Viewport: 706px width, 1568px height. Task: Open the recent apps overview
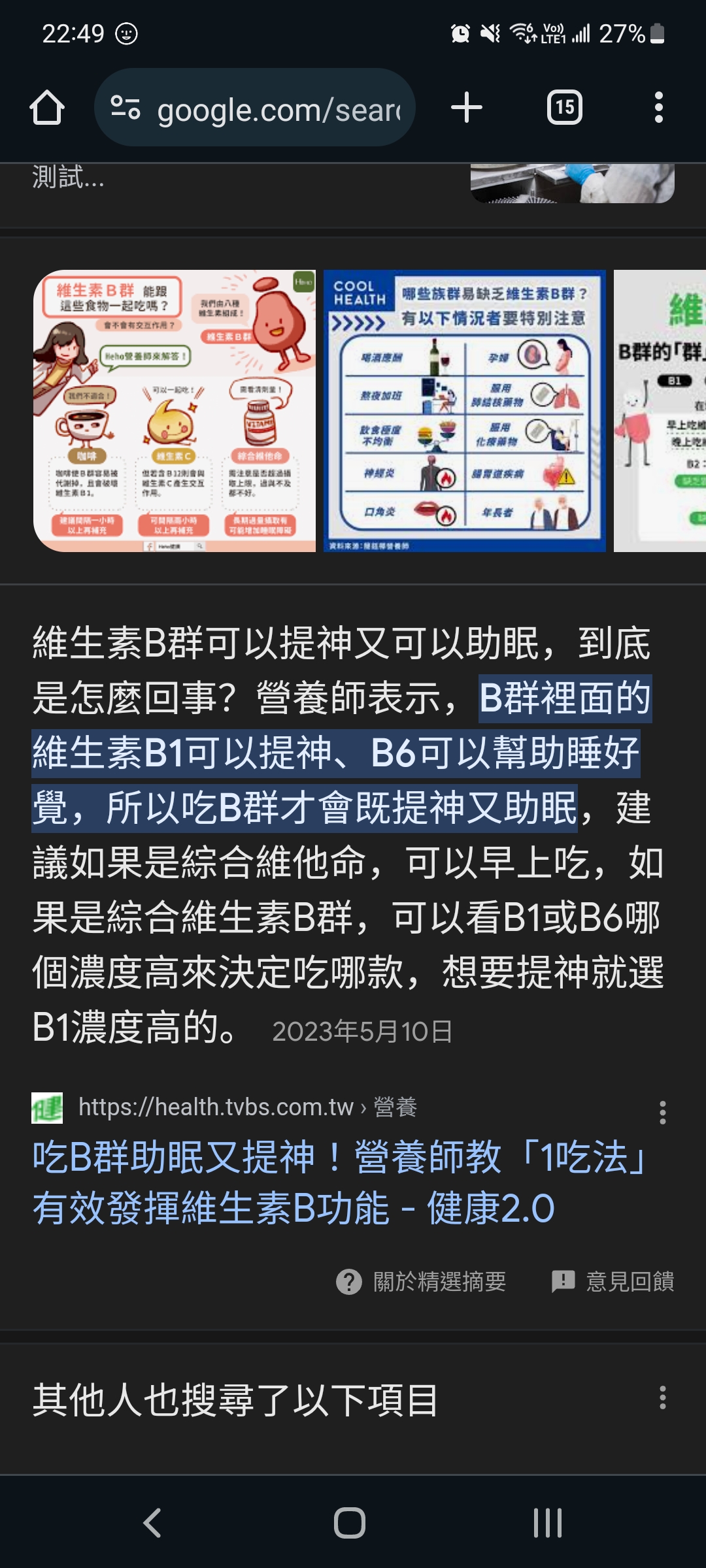[547, 1523]
